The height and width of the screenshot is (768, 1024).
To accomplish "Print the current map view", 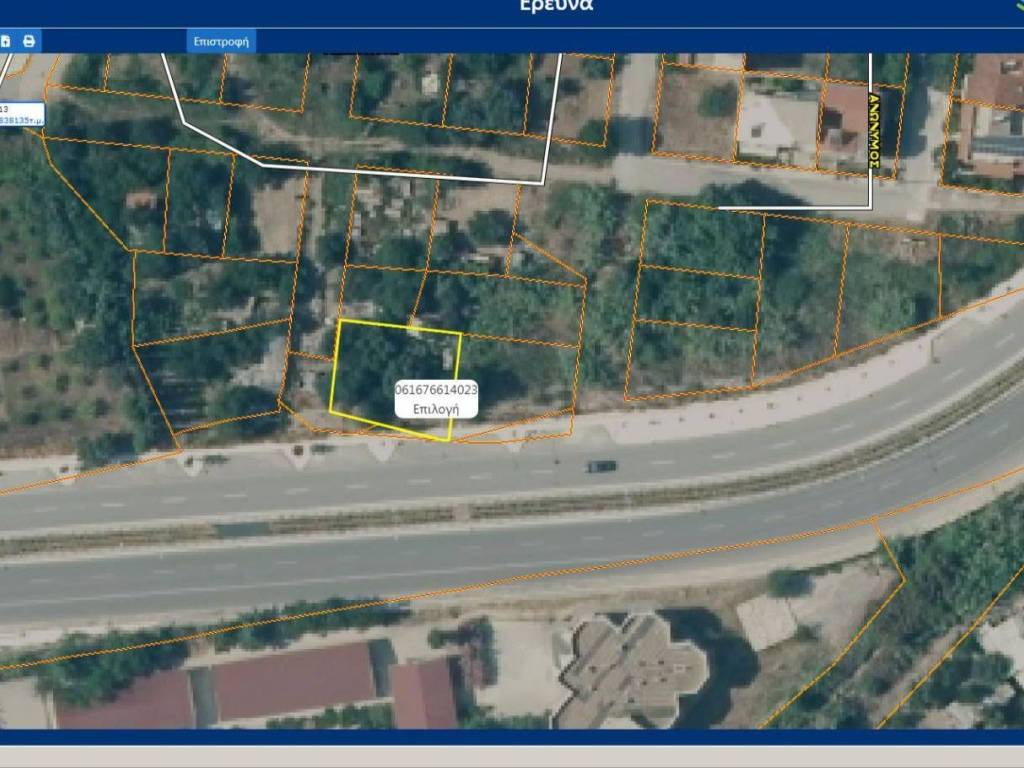I will [x=29, y=41].
